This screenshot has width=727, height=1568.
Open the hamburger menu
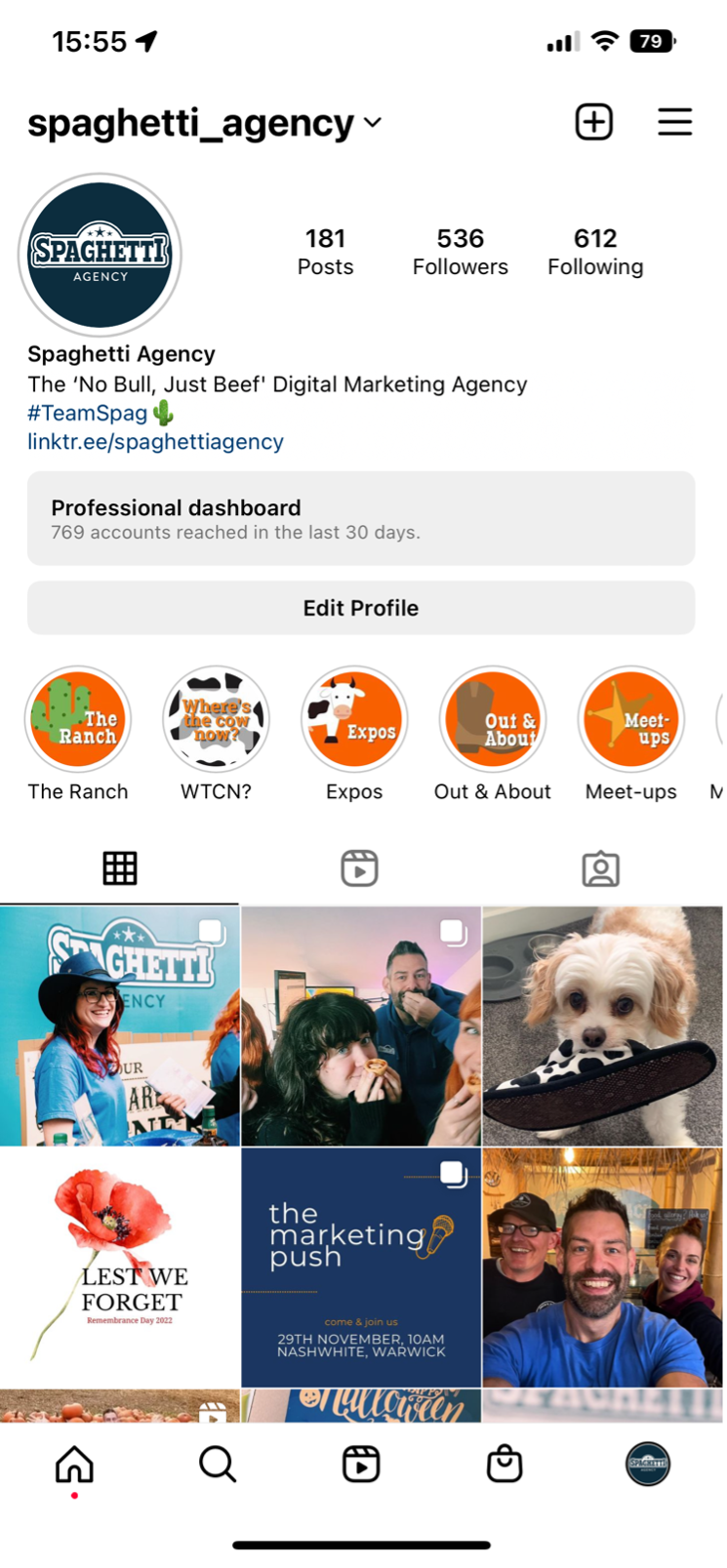pyautogui.click(x=674, y=123)
